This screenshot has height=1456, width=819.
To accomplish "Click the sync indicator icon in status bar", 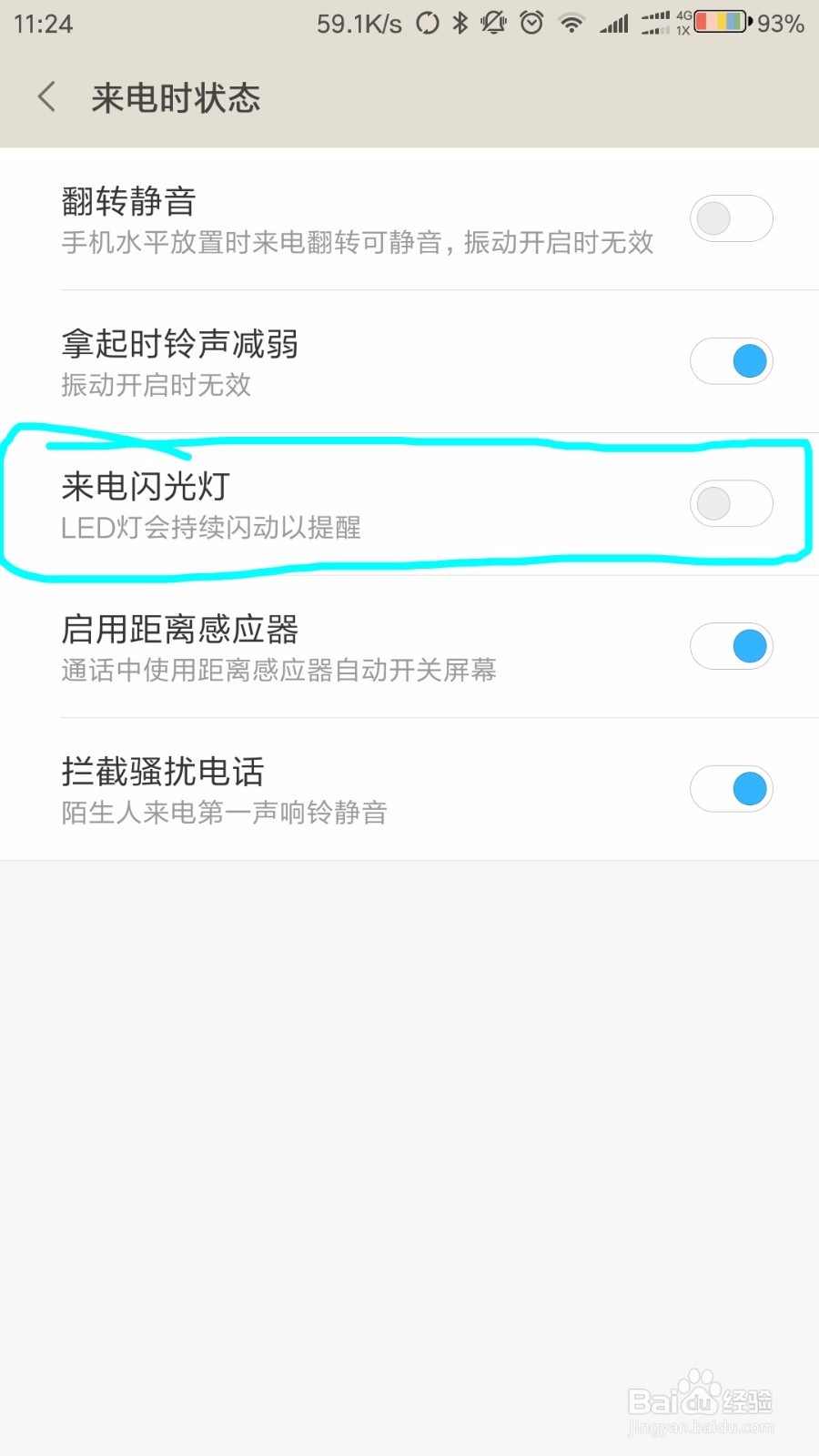I will pos(426,23).
